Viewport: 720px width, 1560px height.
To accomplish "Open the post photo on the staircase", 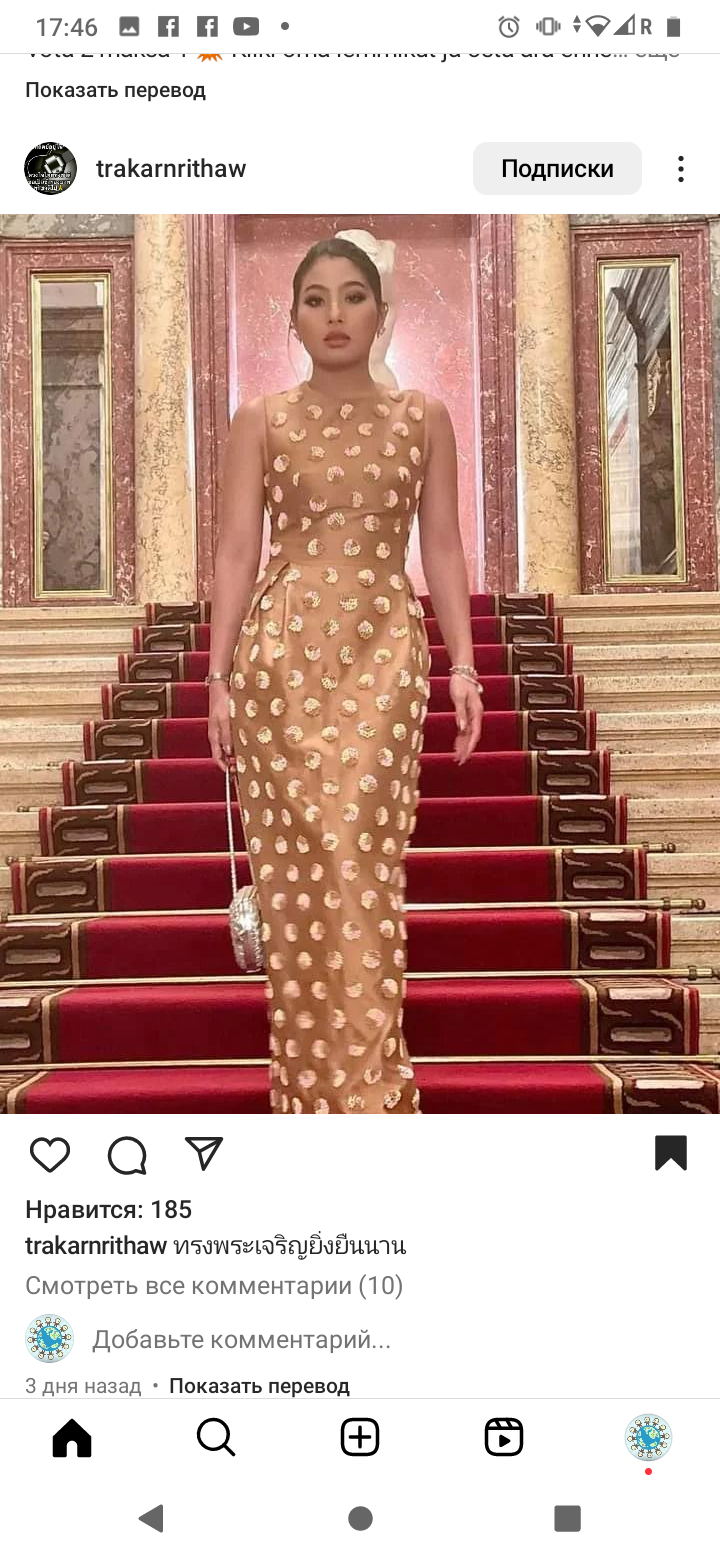I will pyautogui.click(x=360, y=663).
